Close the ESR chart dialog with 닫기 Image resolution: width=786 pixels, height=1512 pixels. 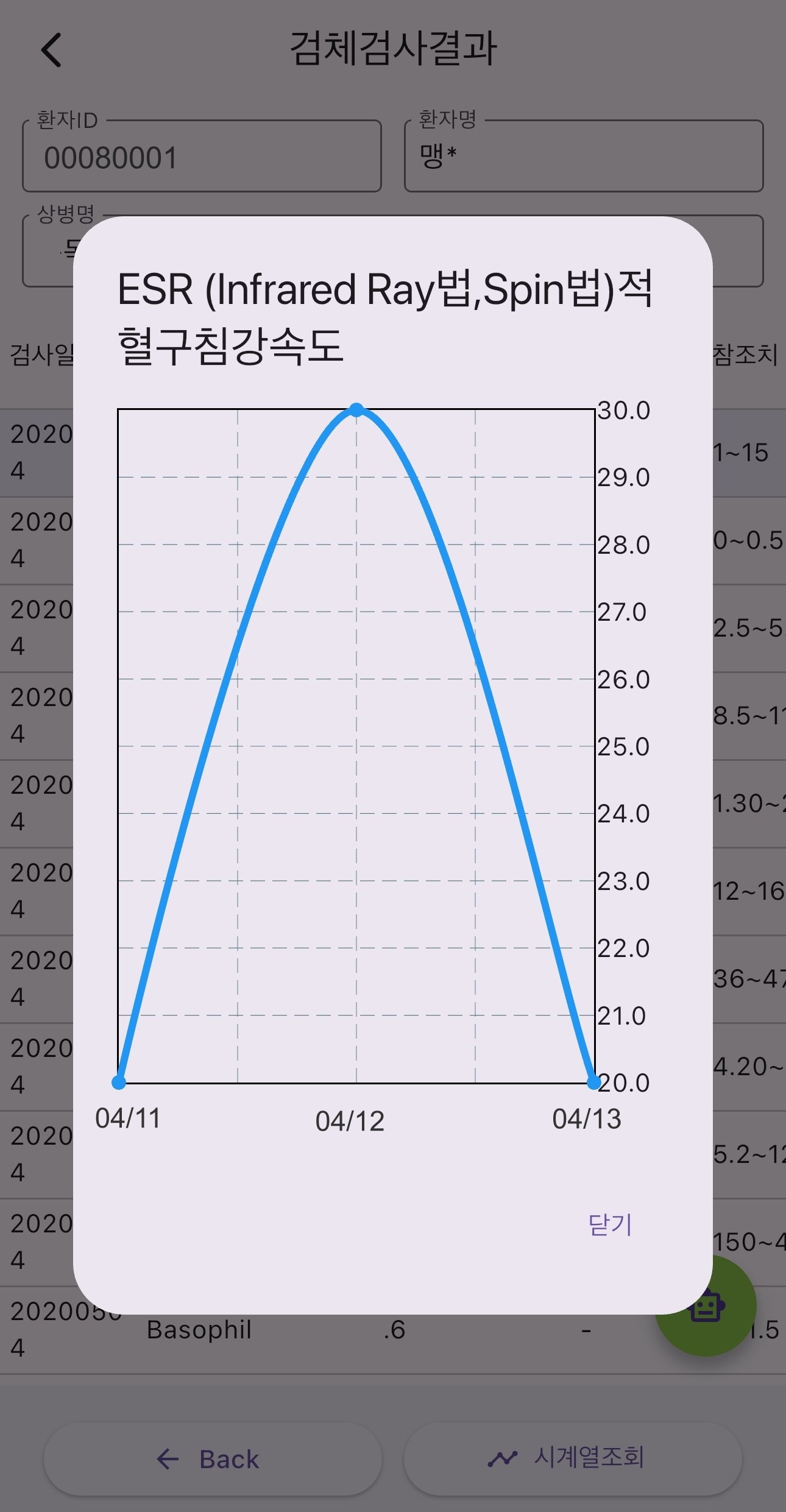(610, 1224)
